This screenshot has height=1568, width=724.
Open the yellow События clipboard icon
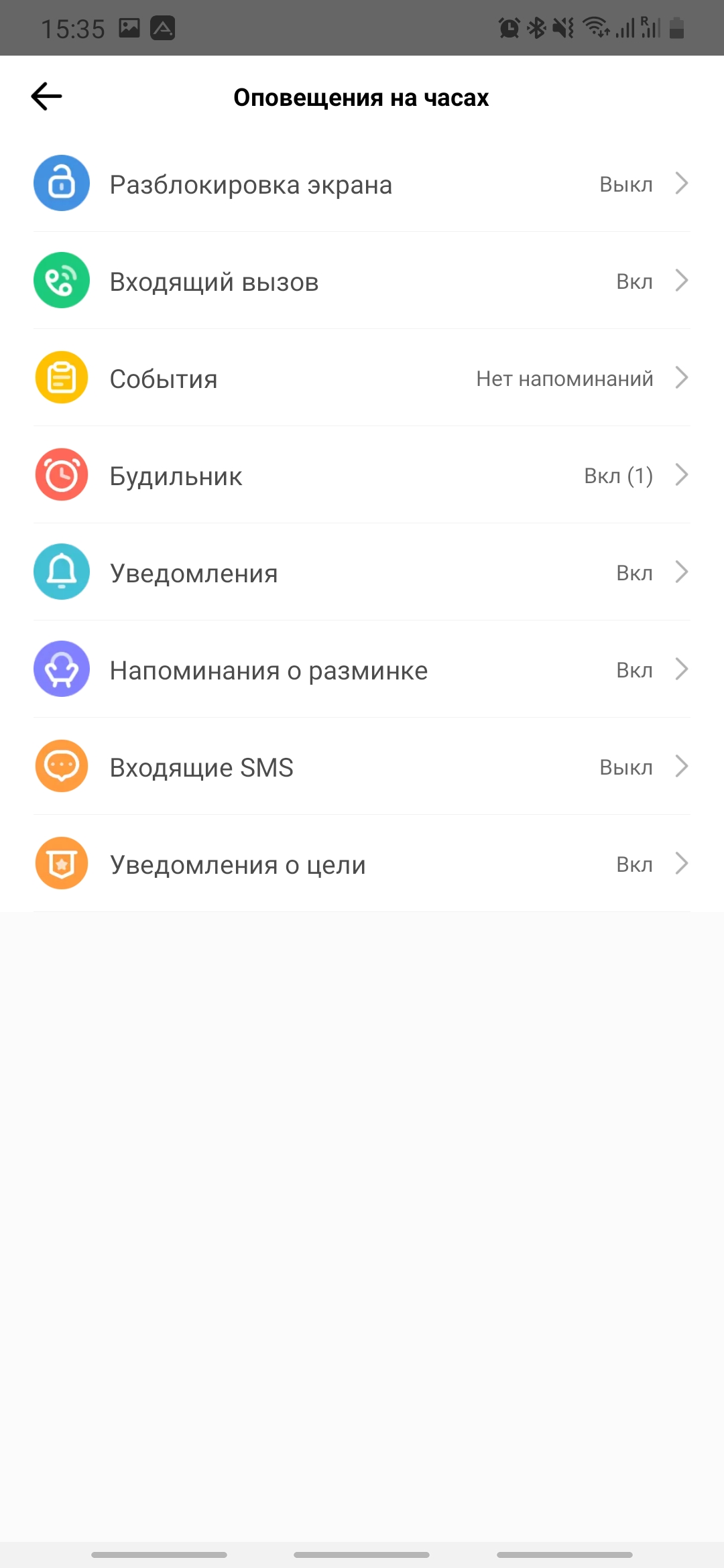[61, 377]
